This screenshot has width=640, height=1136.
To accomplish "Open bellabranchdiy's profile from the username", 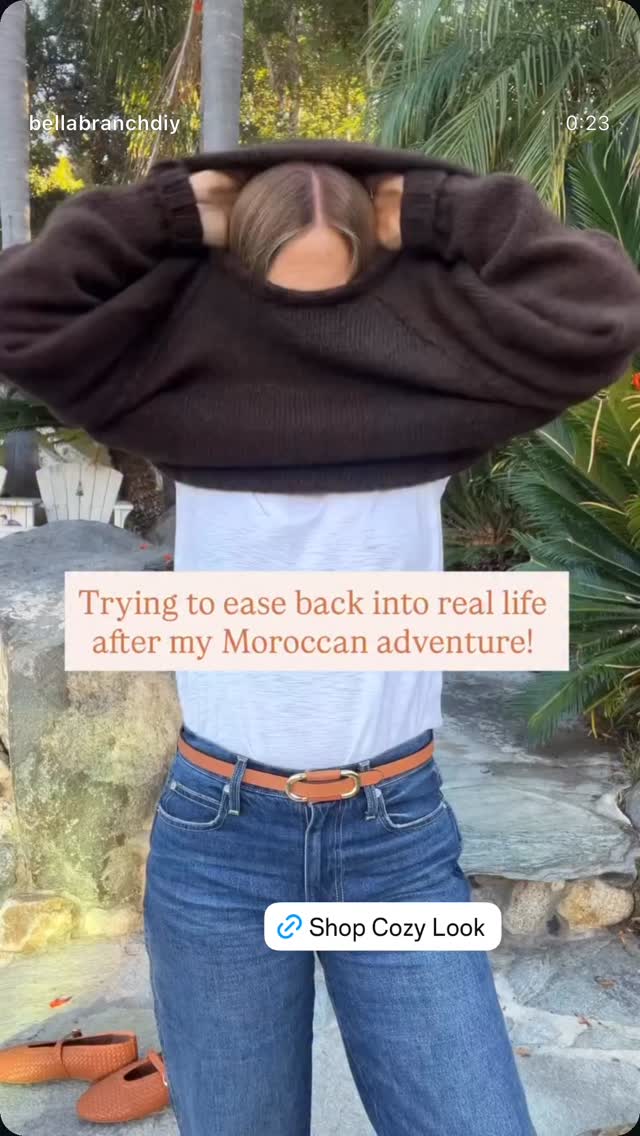I will pos(104,123).
